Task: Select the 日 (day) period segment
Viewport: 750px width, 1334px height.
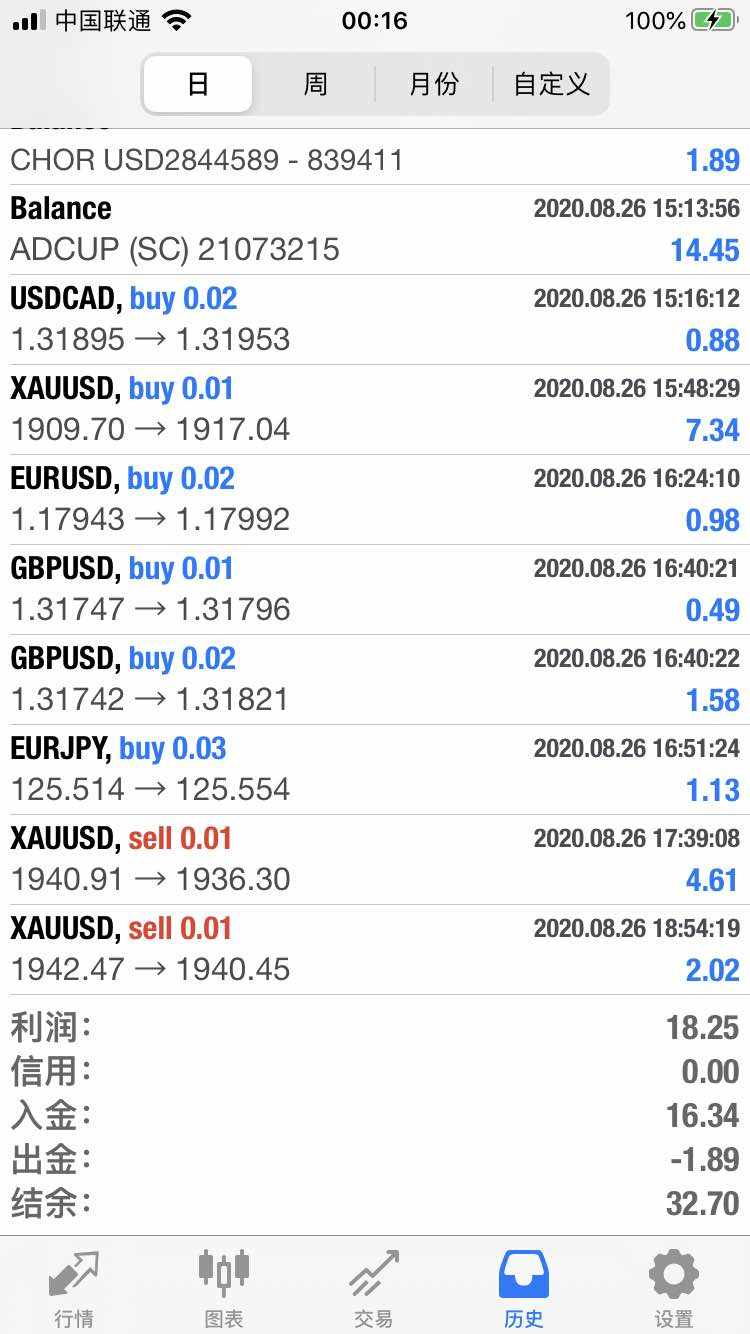Action: tap(198, 84)
